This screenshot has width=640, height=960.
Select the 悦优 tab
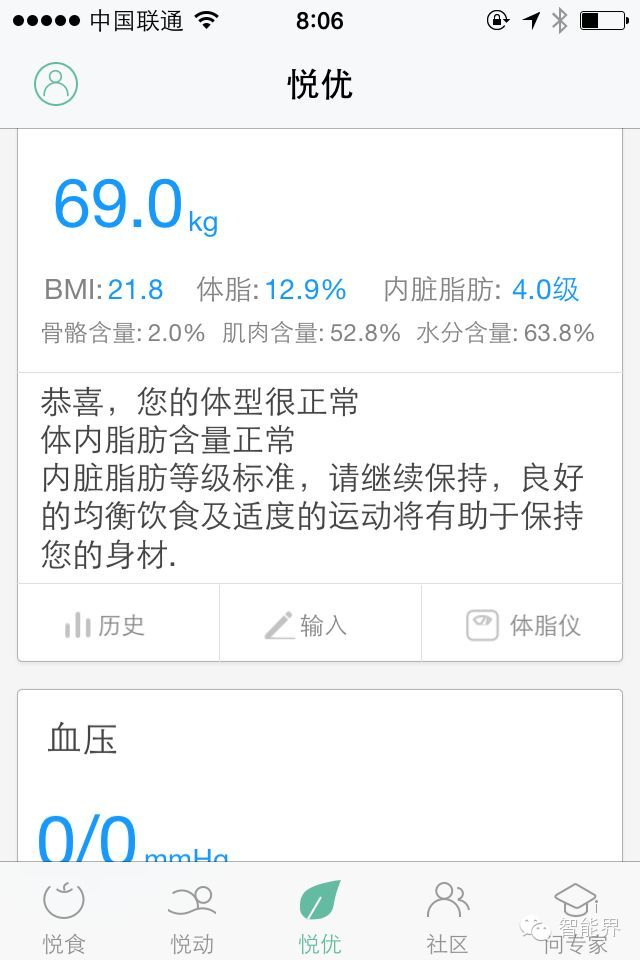[x=320, y=915]
